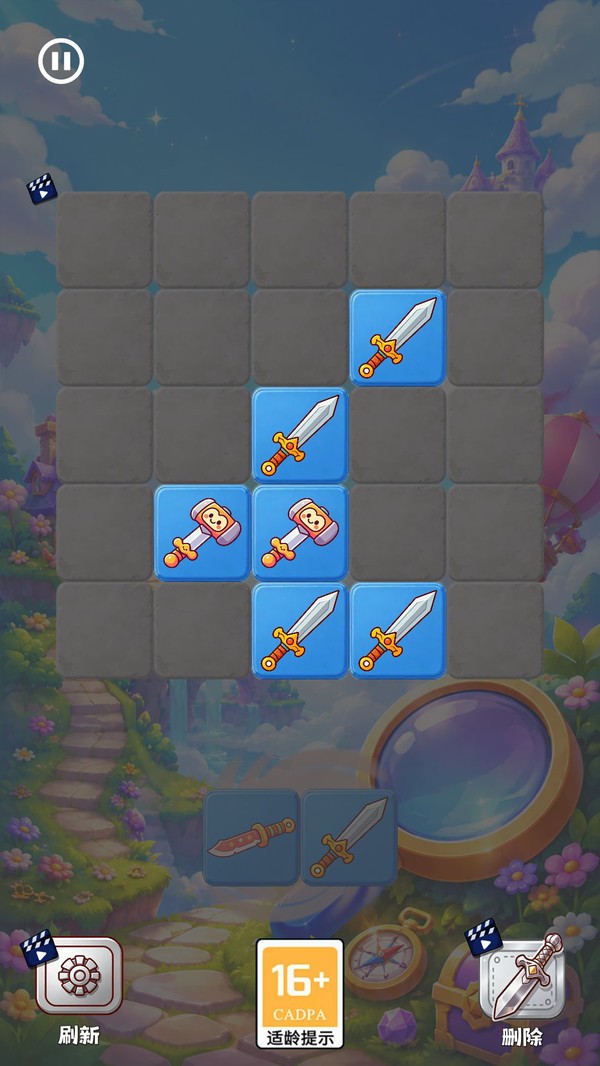Screen dimensions: 600x1066
Task: Pause the game
Action: point(60,61)
